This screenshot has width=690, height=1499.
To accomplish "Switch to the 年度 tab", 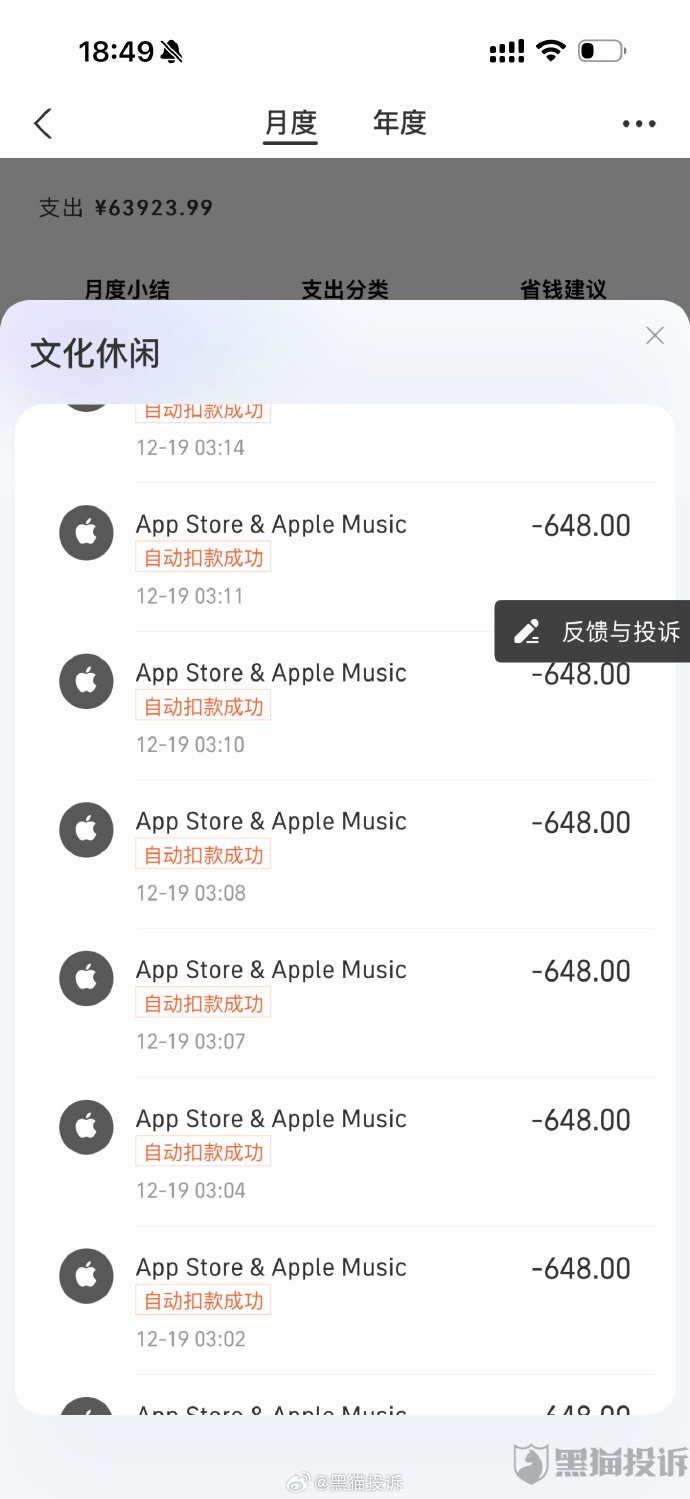I will (x=399, y=124).
